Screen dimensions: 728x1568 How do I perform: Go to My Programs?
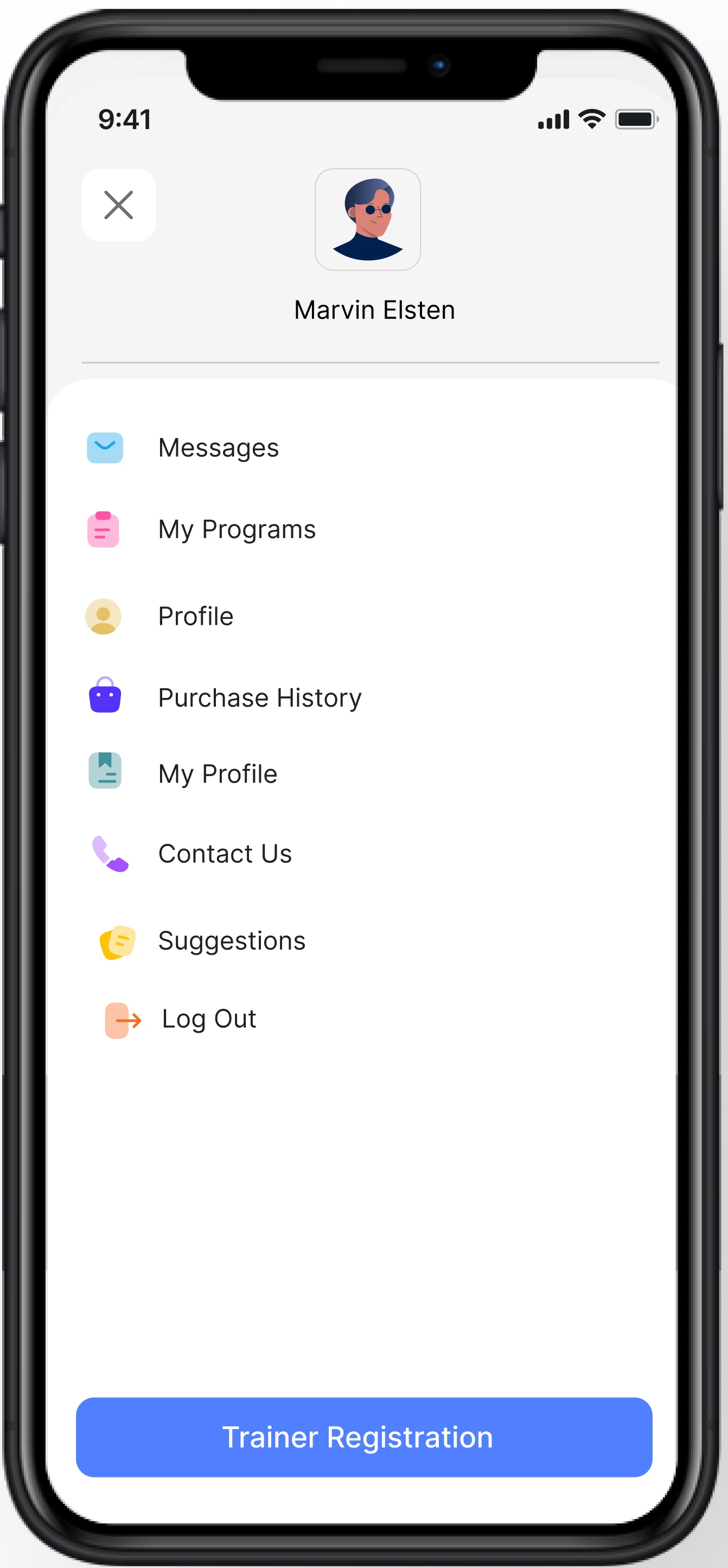pyautogui.click(x=236, y=529)
